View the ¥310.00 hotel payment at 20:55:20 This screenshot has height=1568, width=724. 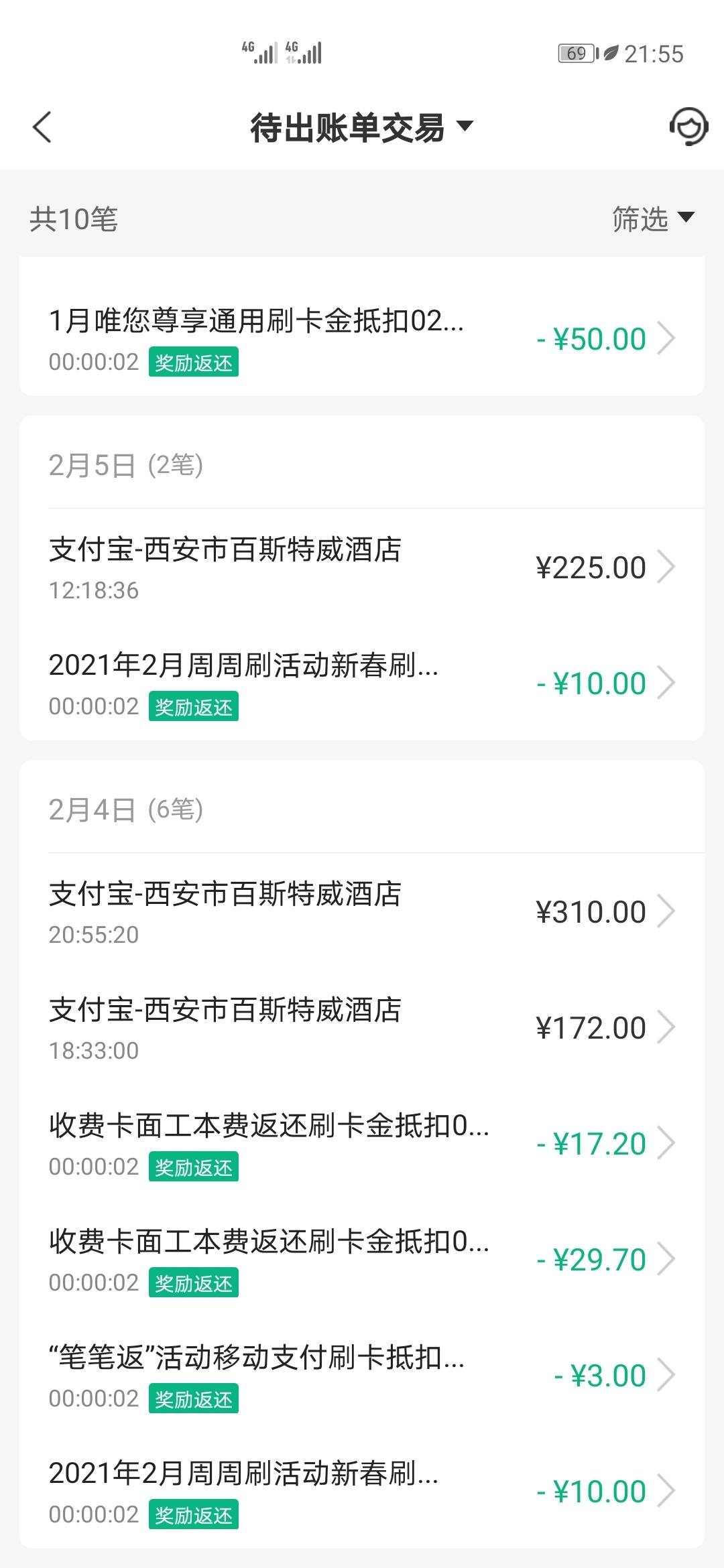click(x=362, y=912)
